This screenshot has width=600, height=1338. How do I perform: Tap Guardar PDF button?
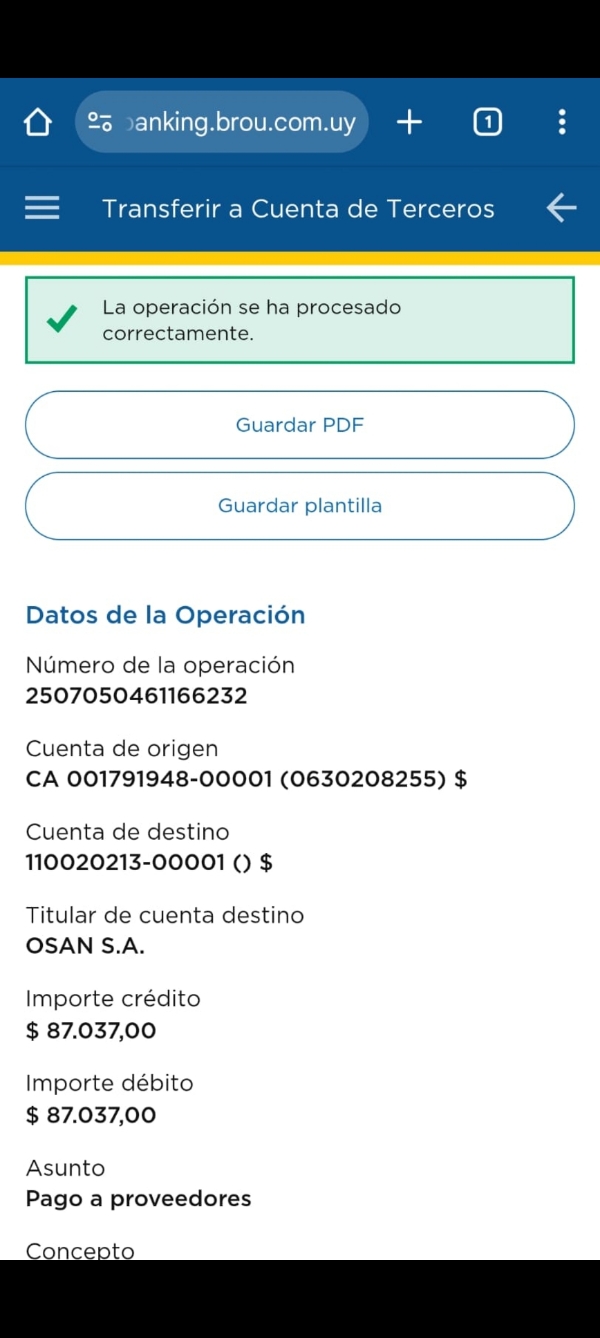click(x=300, y=425)
